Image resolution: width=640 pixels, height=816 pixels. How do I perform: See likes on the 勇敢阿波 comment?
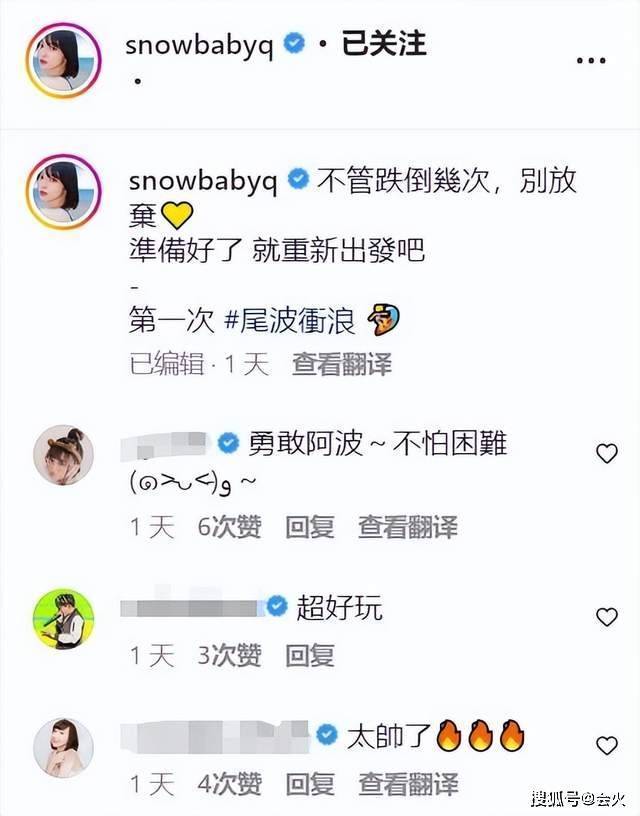coord(229,527)
